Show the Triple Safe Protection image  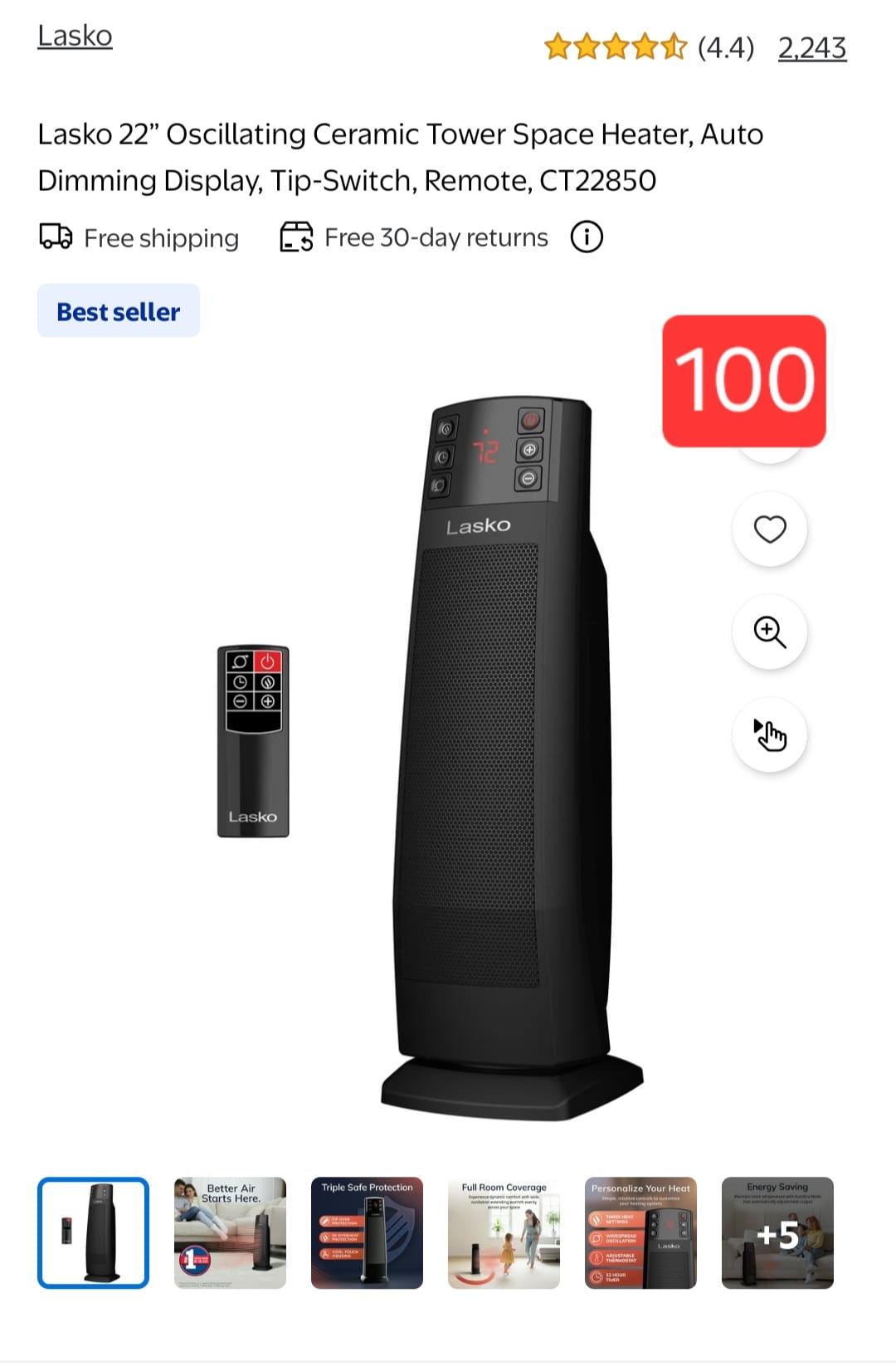(x=367, y=1232)
